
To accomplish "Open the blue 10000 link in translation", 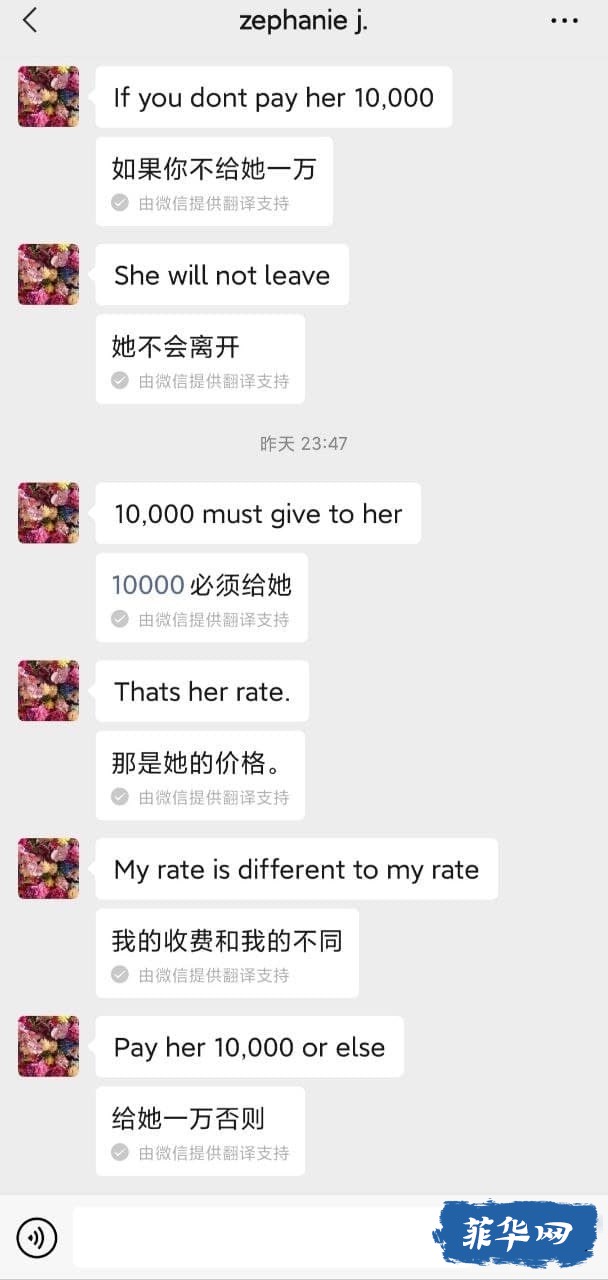I will click(148, 585).
